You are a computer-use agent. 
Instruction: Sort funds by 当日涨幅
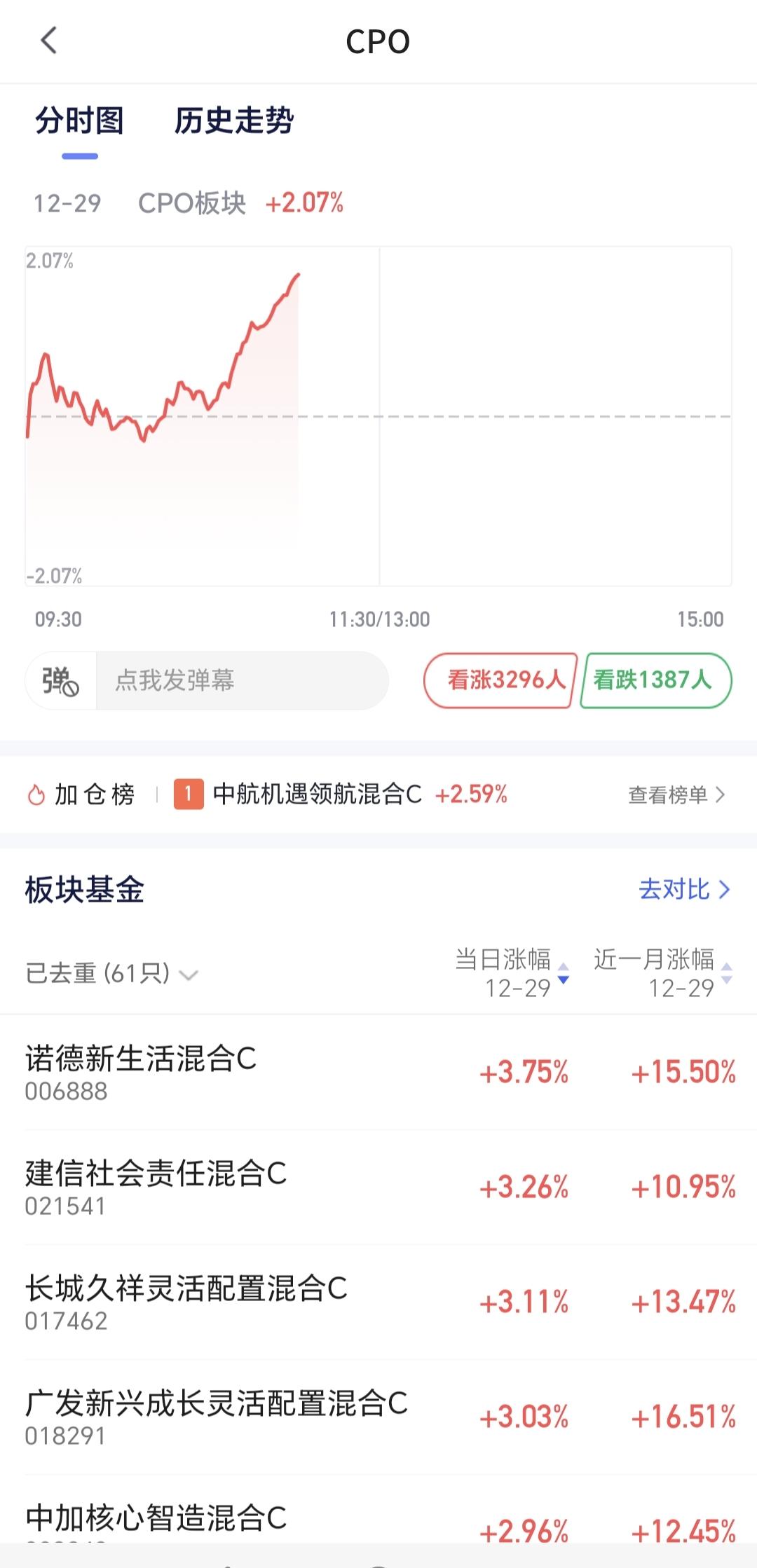click(x=512, y=973)
